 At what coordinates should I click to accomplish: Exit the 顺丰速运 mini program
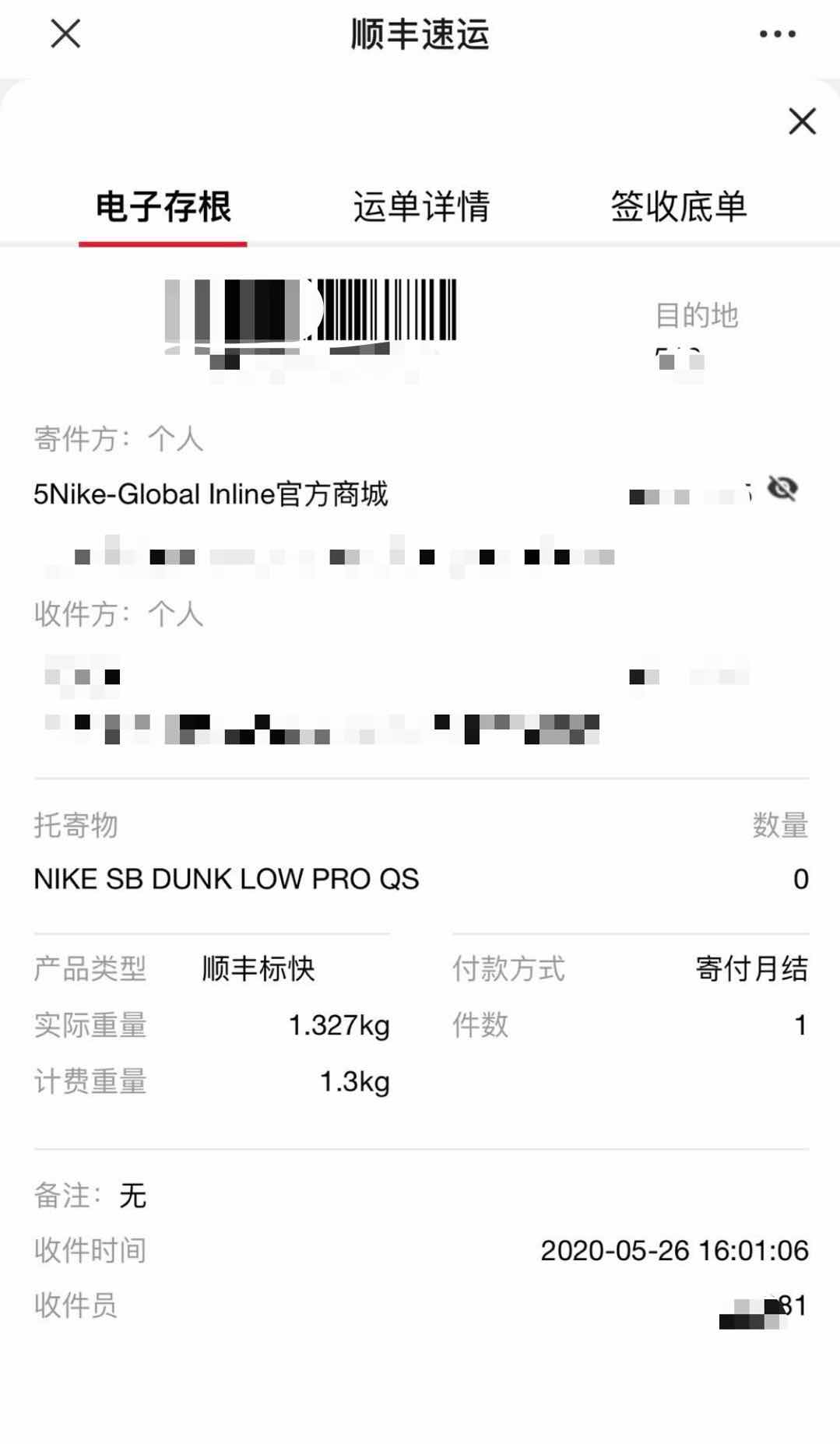click(65, 33)
